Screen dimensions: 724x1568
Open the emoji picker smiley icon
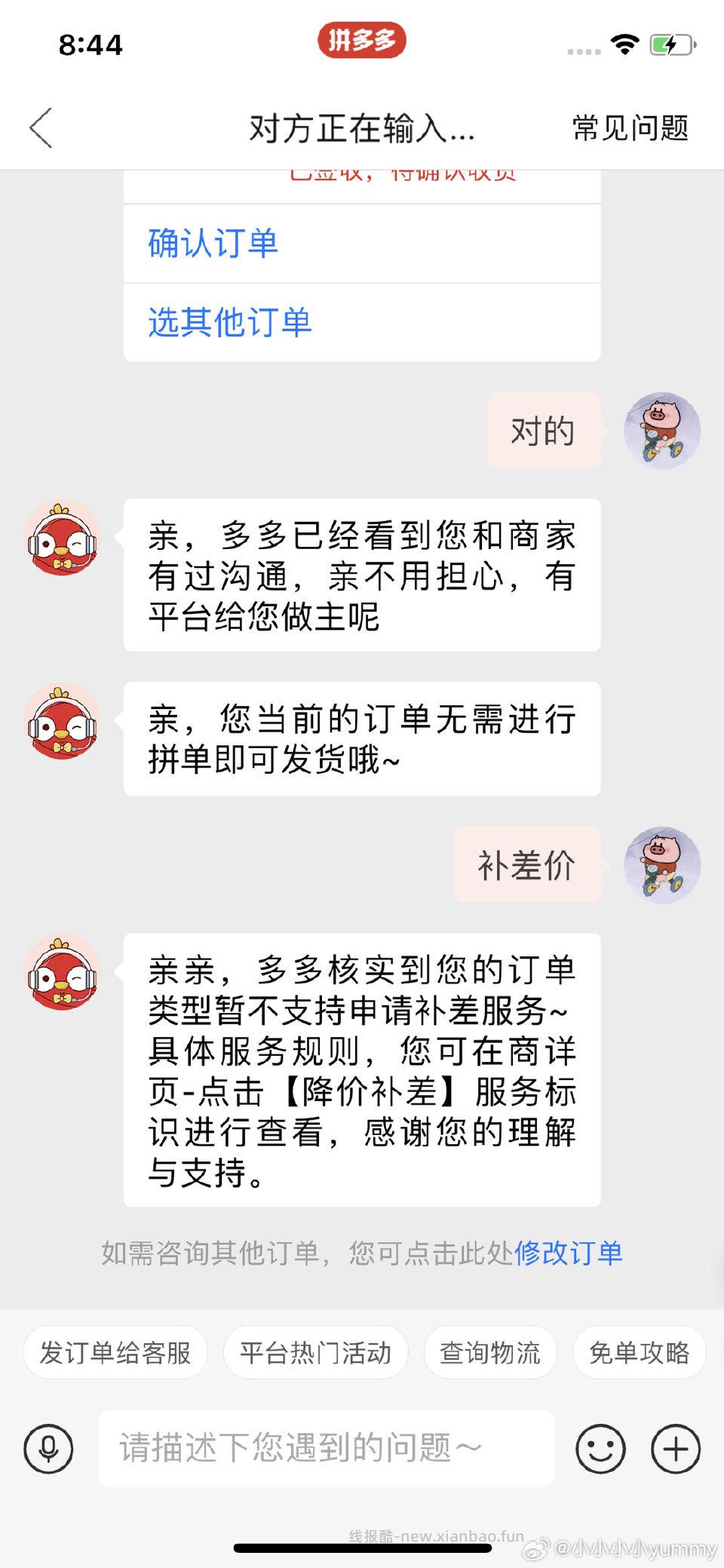pyautogui.click(x=600, y=1449)
